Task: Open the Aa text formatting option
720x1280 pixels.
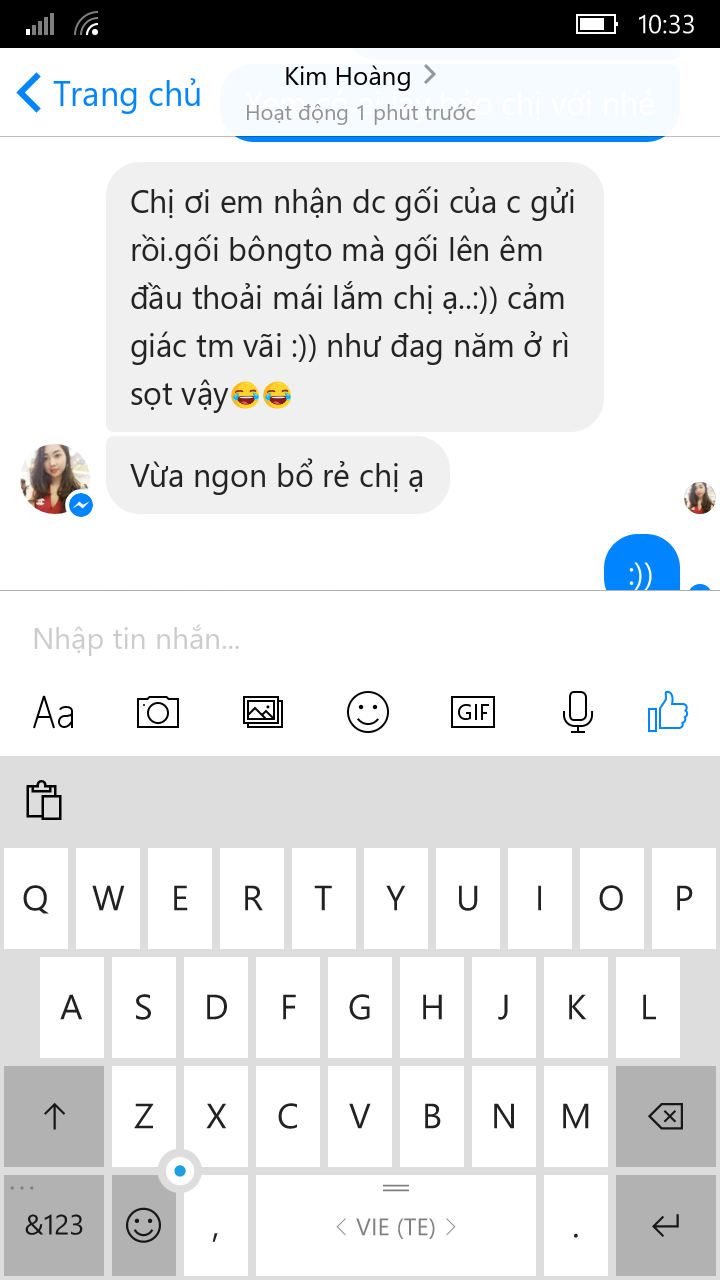Action: click(x=54, y=713)
